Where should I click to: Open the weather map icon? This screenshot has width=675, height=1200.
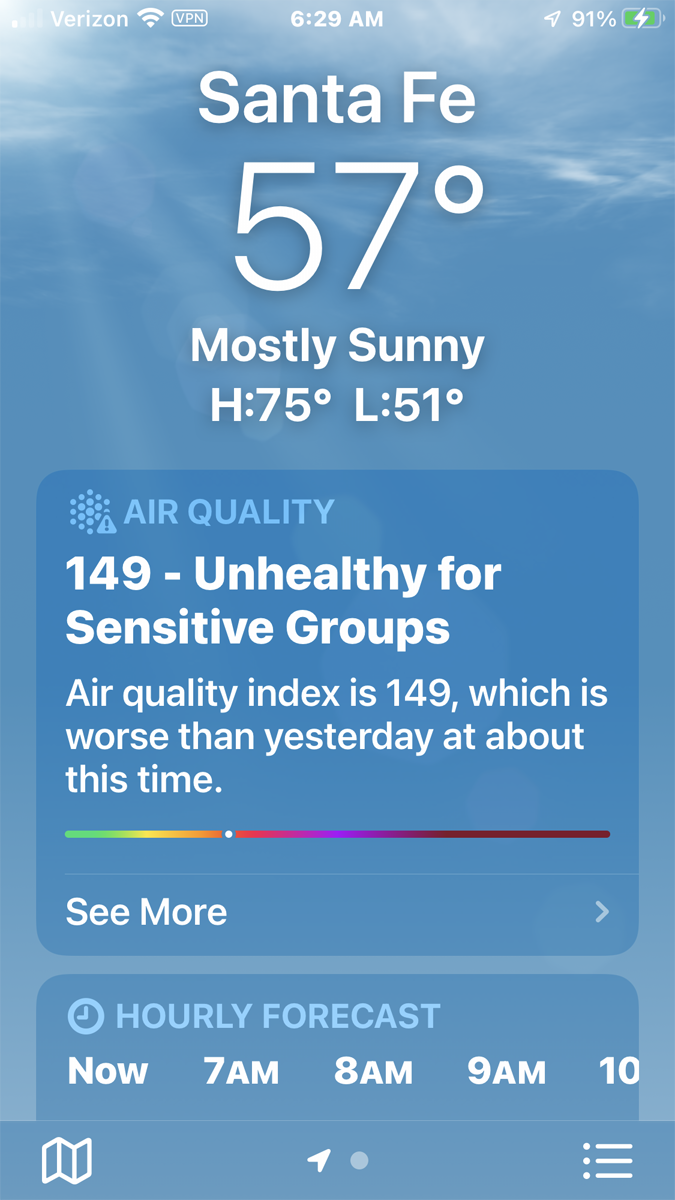[x=67, y=1161]
